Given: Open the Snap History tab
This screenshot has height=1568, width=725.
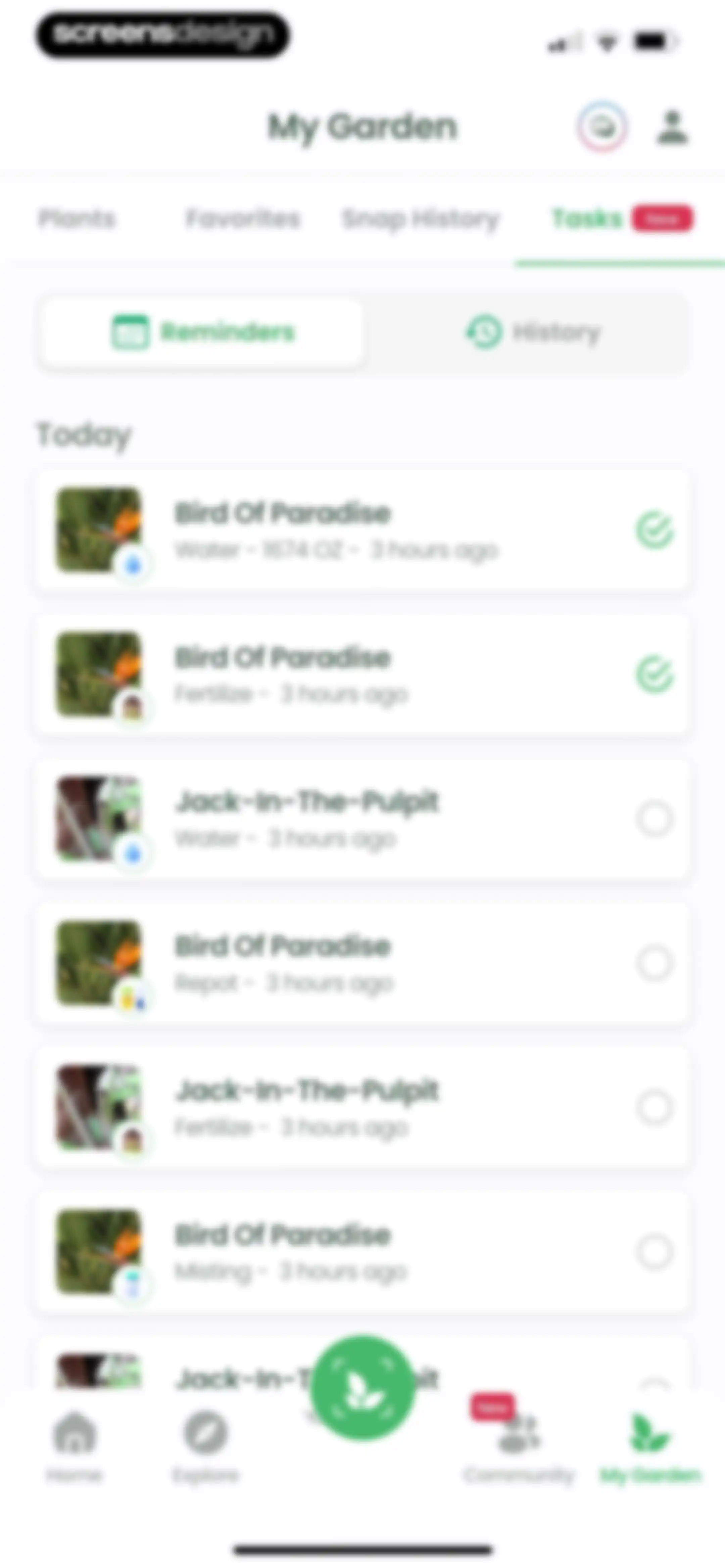Looking at the screenshot, I should [x=421, y=219].
